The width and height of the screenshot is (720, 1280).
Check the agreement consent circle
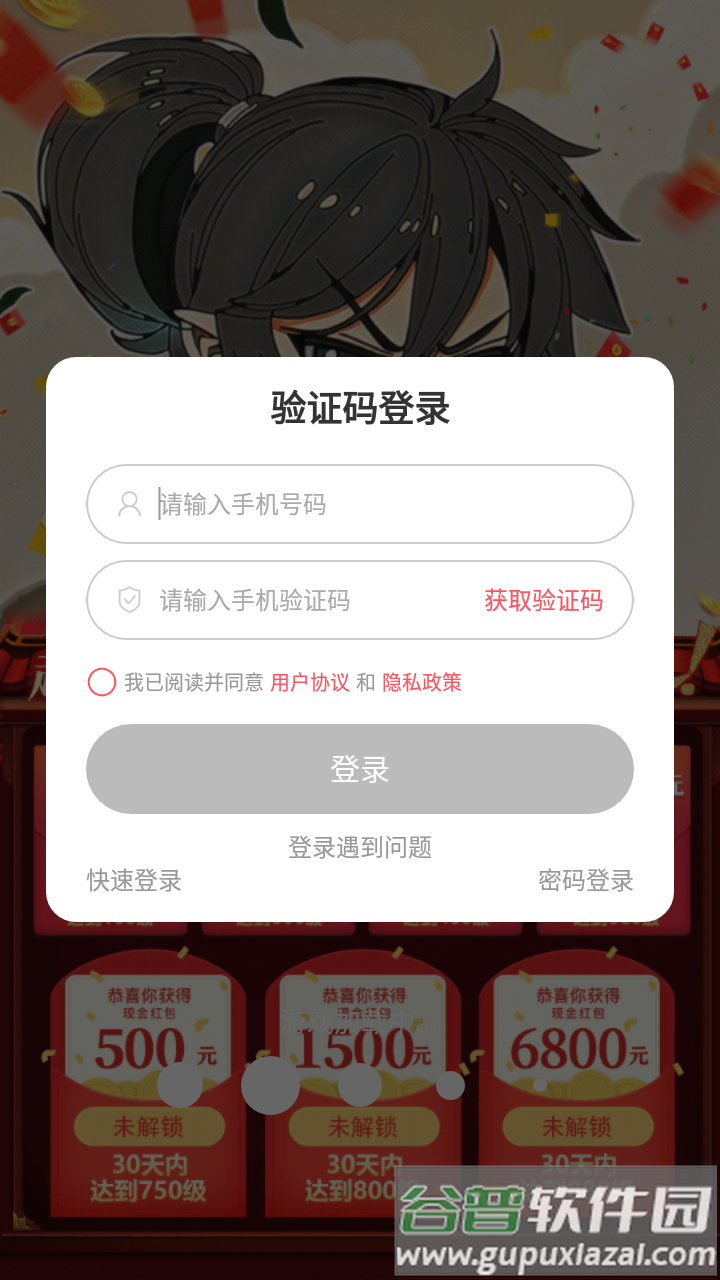102,682
